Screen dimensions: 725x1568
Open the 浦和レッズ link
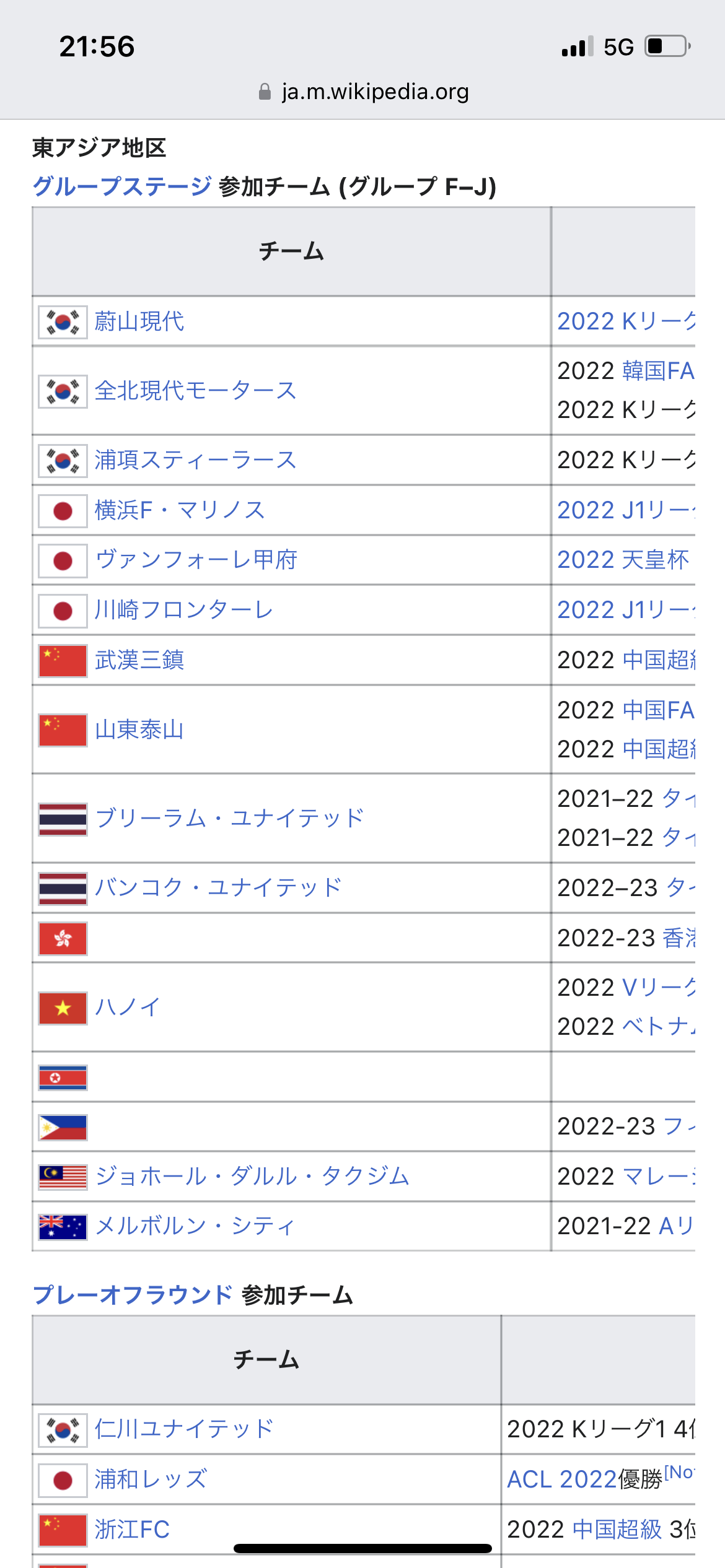click(x=151, y=1479)
